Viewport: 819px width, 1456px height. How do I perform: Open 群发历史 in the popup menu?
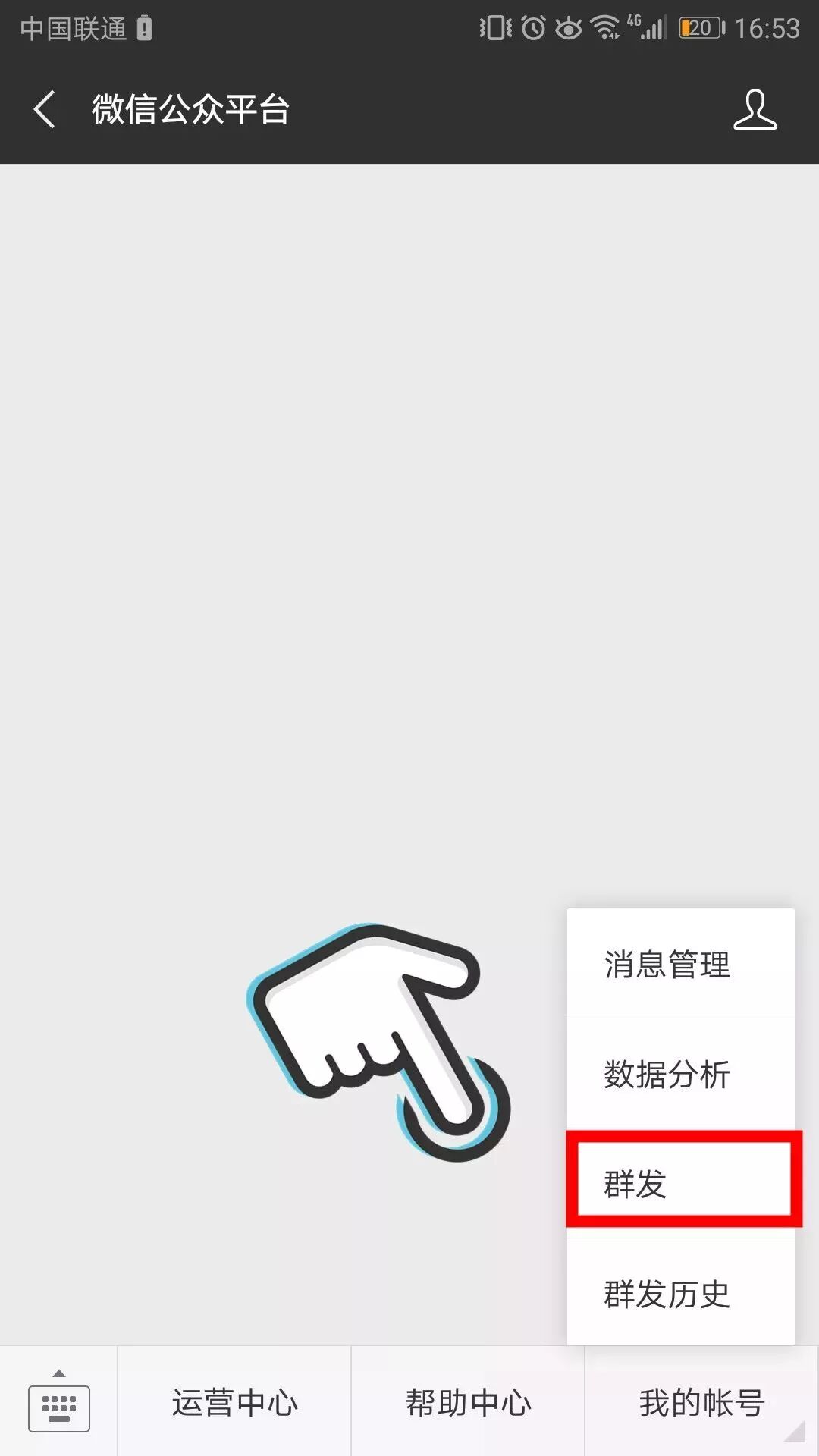tap(680, 1294)
